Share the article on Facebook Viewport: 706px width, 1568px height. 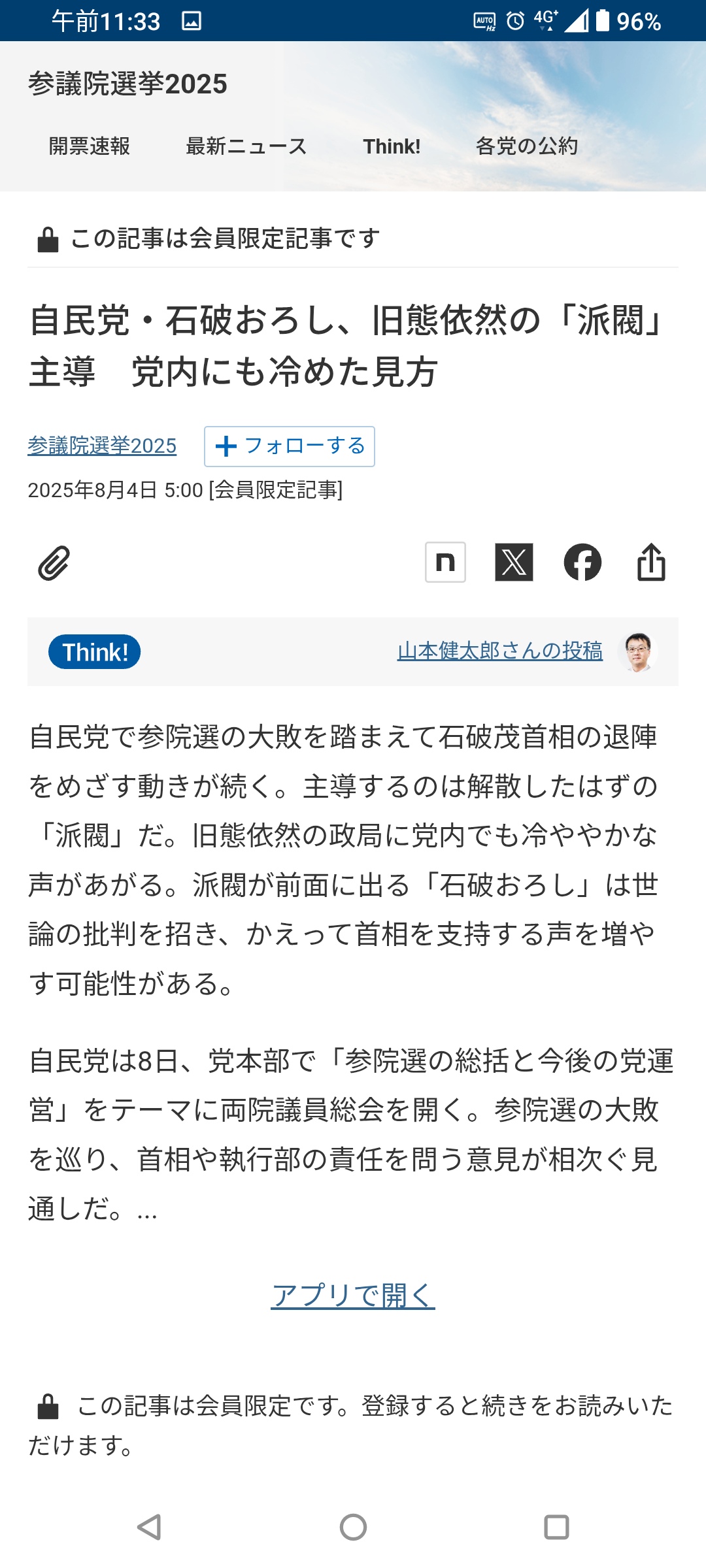582,562
